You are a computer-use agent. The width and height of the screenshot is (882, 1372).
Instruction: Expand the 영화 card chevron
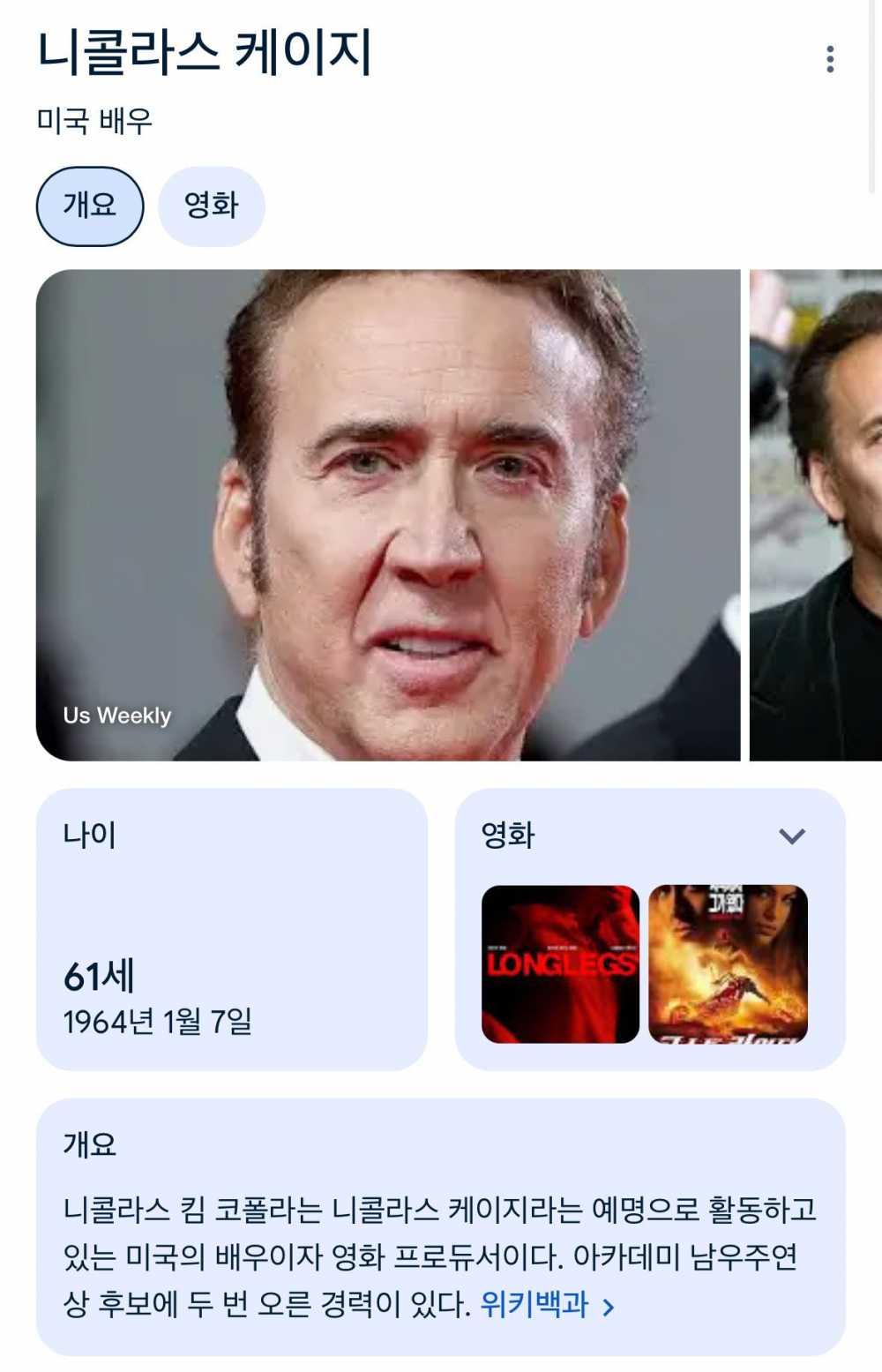pyautogui.click(x=792, y=836)
